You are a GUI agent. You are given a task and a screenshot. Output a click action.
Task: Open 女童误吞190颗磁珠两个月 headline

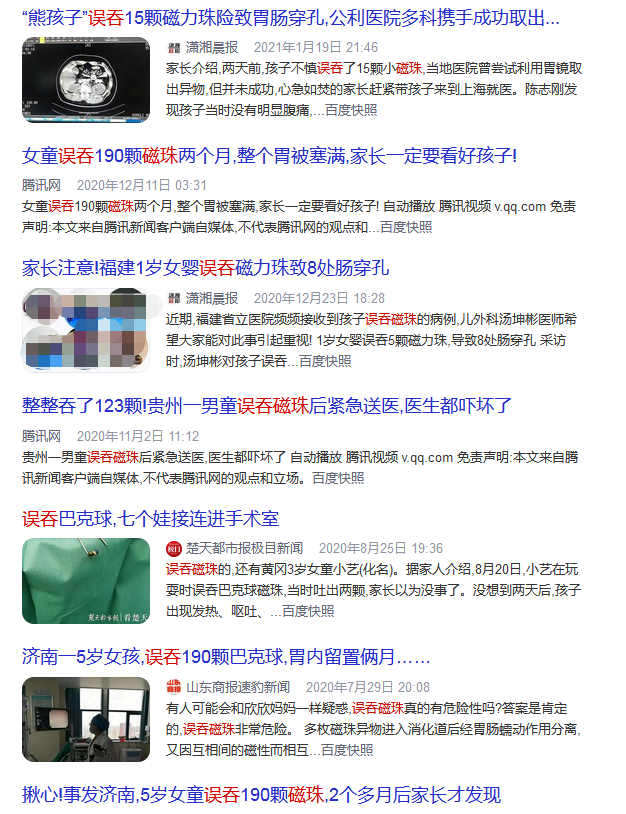[x=269, y=156]
